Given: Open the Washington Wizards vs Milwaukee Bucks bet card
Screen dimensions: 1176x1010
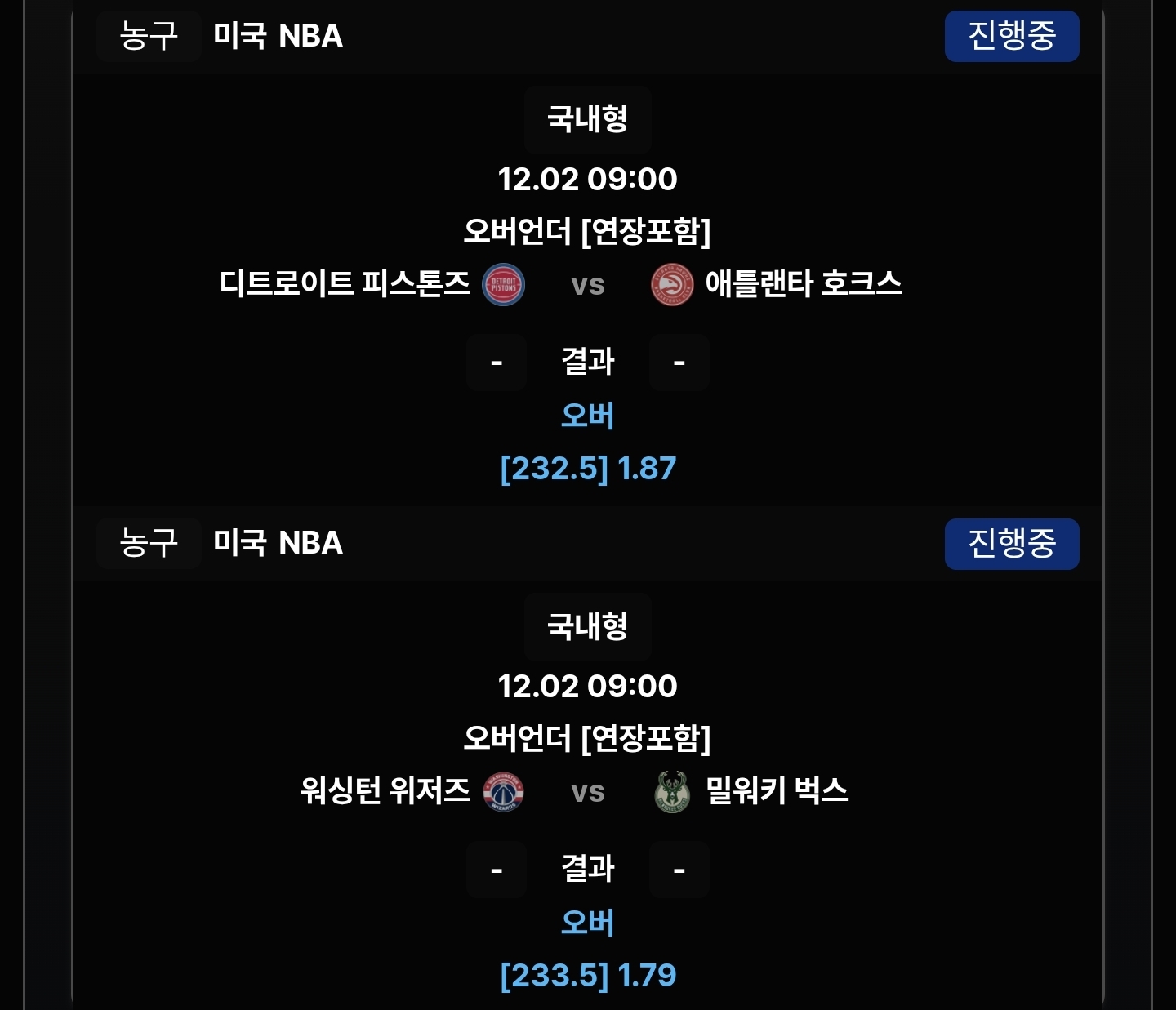Looking at the screenshot, I should coord(587,791).
